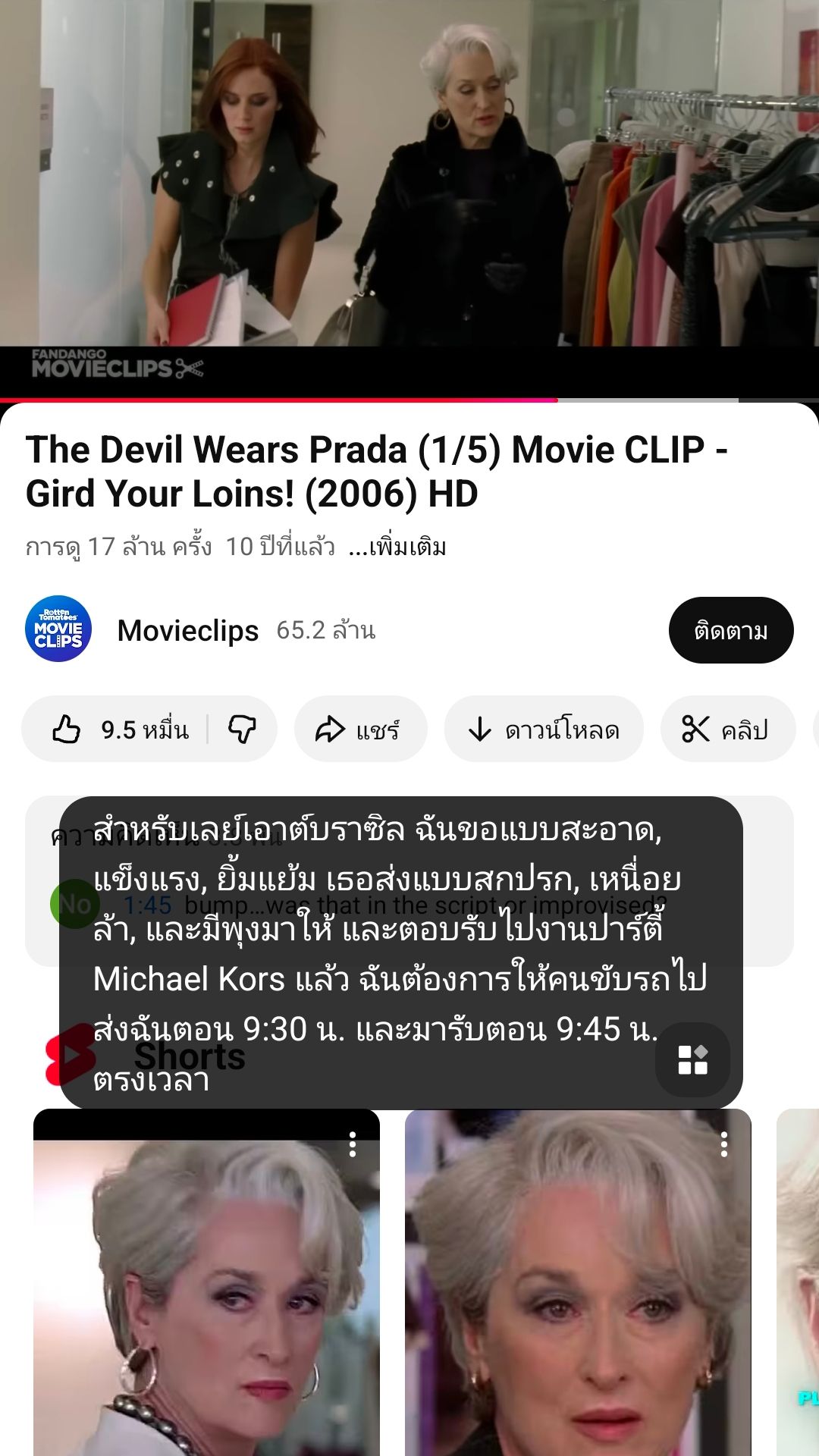Share the video via แชร์
Viewport: 819px width, 1456px height.
(x=360, y=730)
